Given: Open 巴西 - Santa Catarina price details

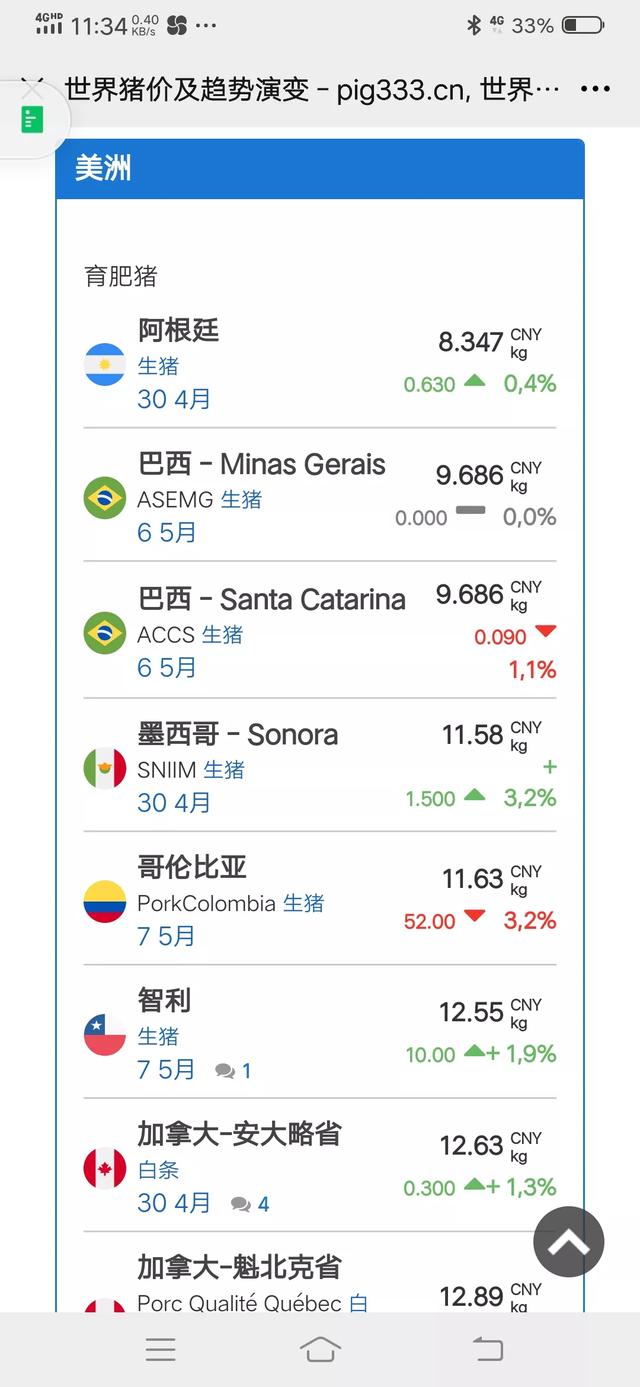Looking at the screenshot, I should (320, 630).
